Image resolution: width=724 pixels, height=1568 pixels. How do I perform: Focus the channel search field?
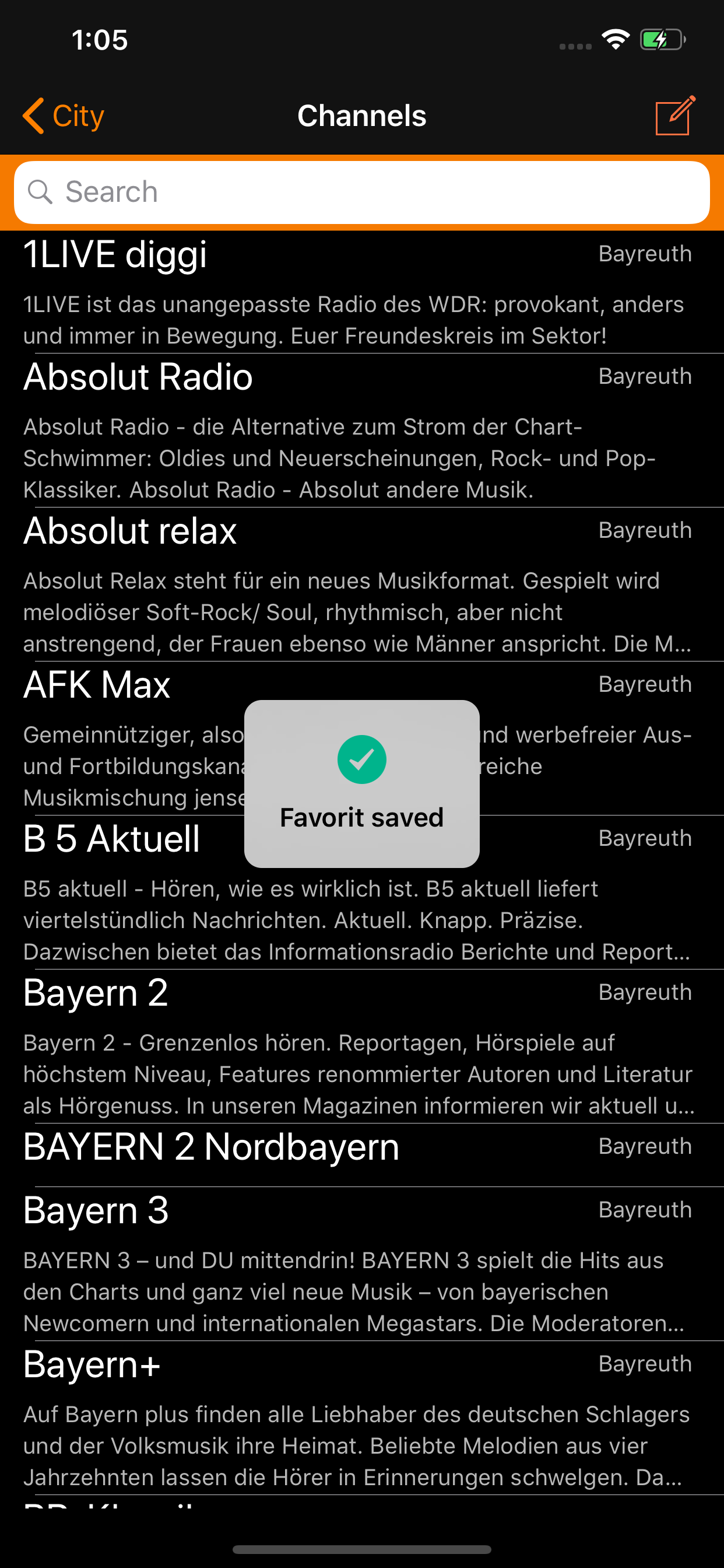pos(361,192)
